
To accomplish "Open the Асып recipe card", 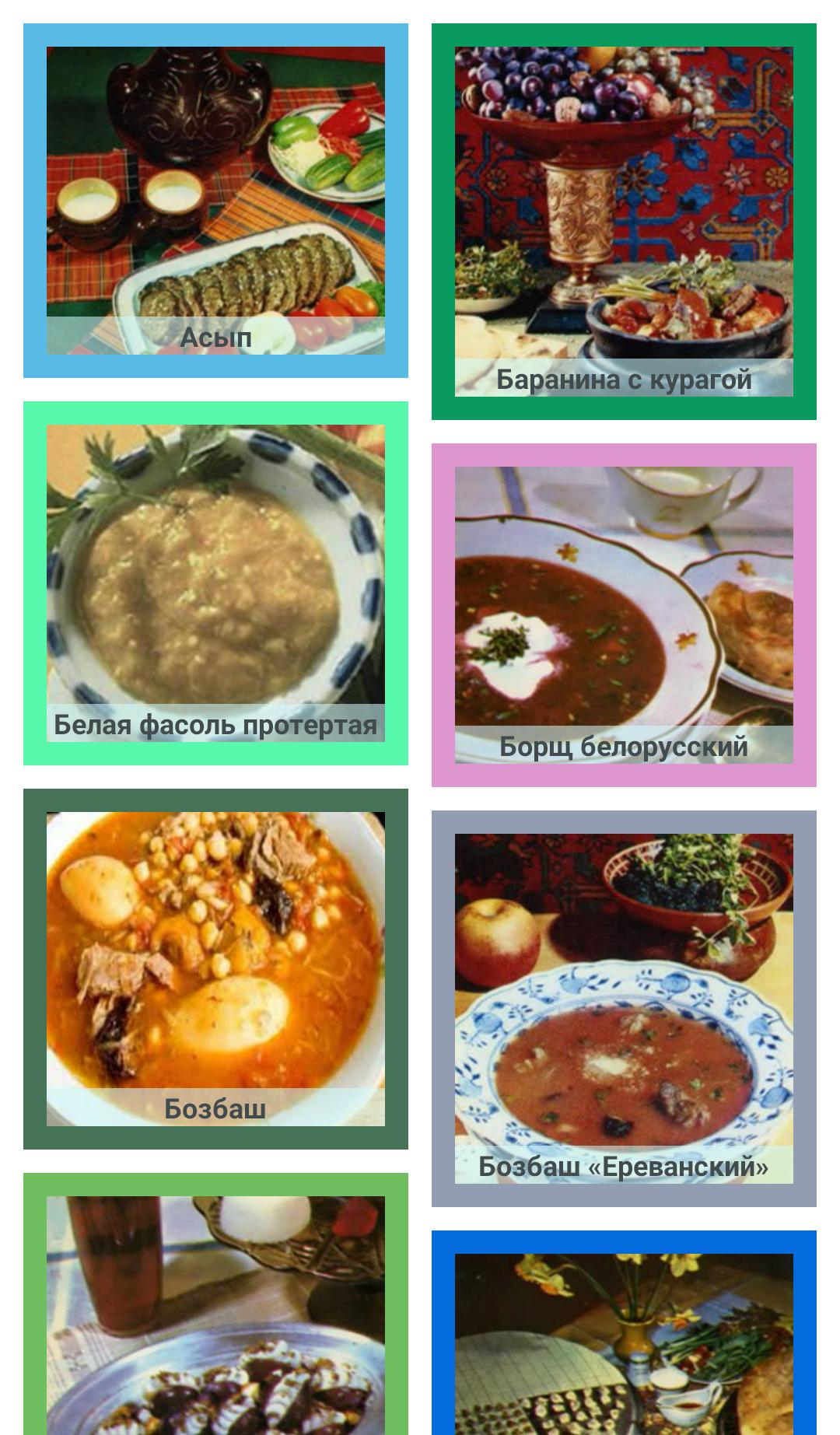I will pos(215,201).
